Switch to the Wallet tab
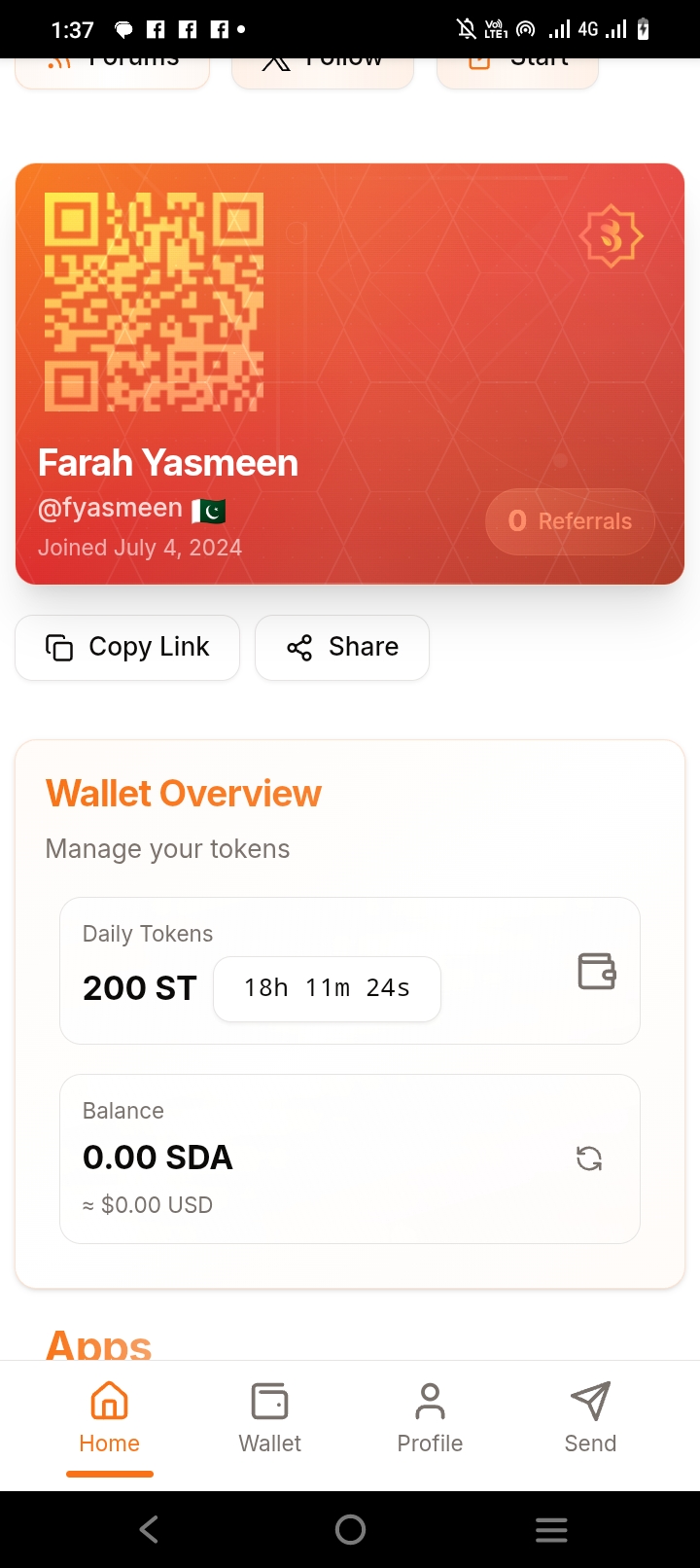Screen dimensions: 700x1568 point(269,1418)
